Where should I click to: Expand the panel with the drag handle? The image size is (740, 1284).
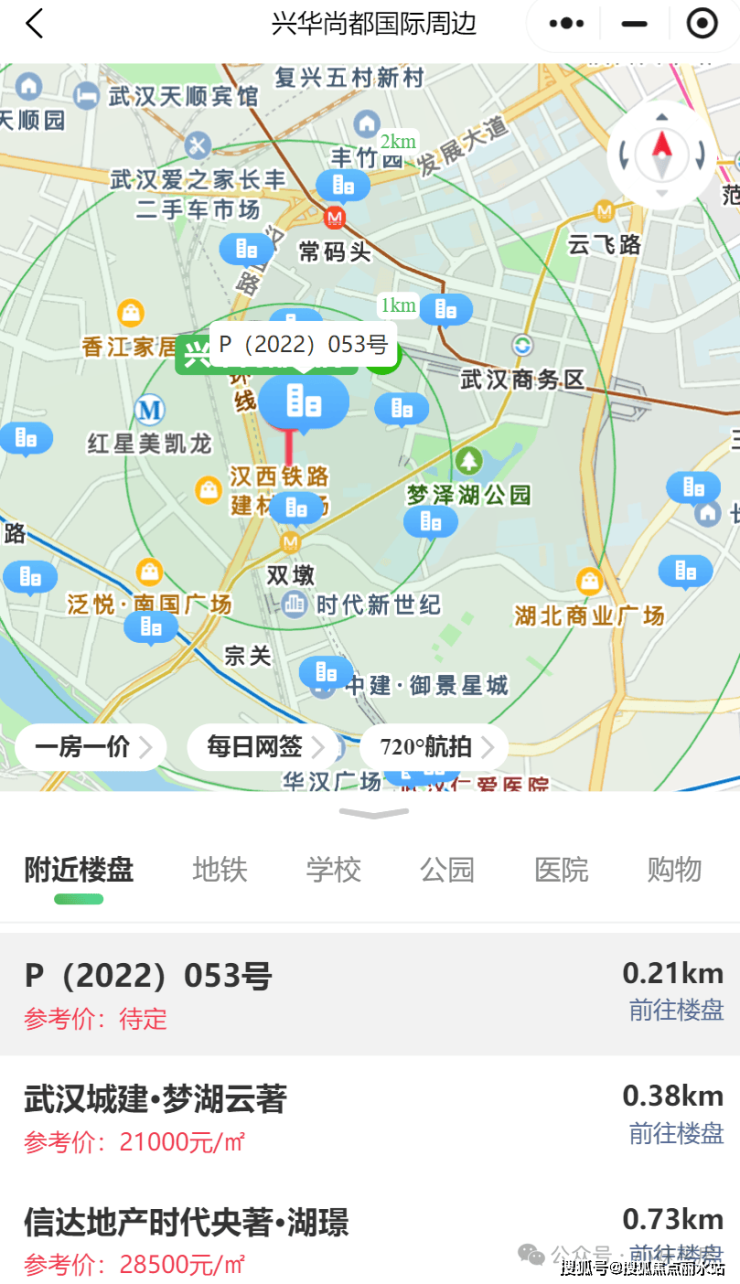(x=373, y=813)
